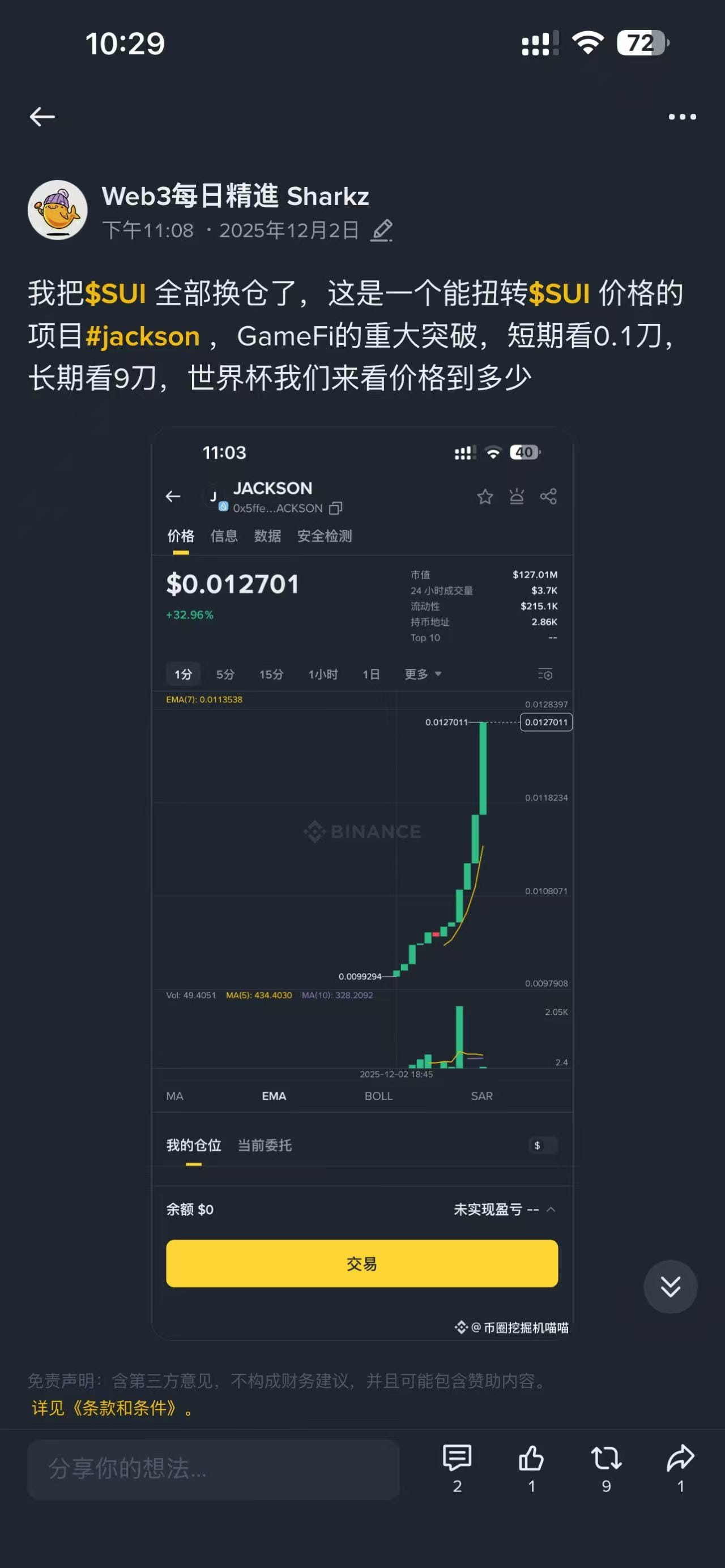Open the attached JACKSON chart screenshot
725x1568 pixels.
coord(362,883)
